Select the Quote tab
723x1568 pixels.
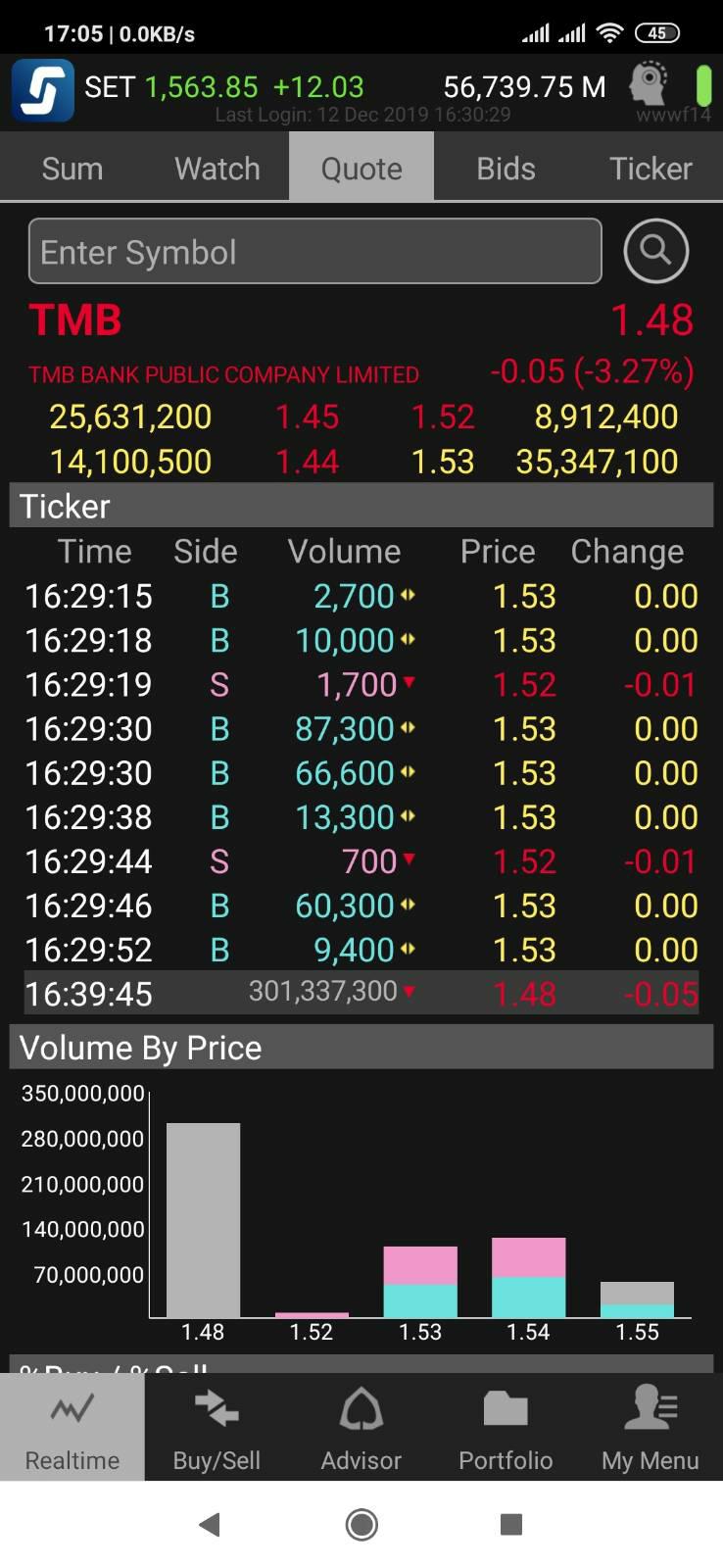361,169
